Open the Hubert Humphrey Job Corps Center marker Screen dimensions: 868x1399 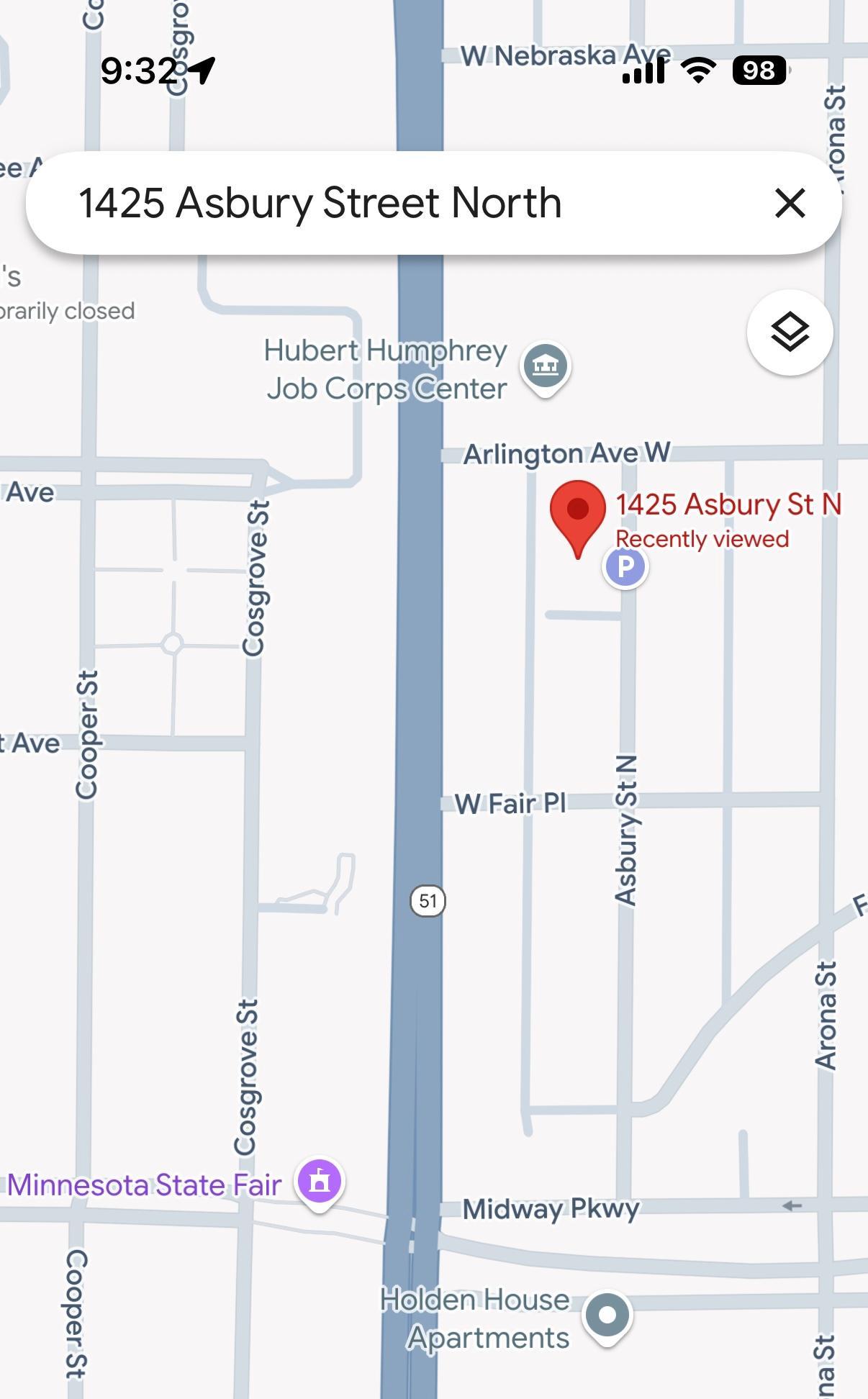tap(546, 367)
